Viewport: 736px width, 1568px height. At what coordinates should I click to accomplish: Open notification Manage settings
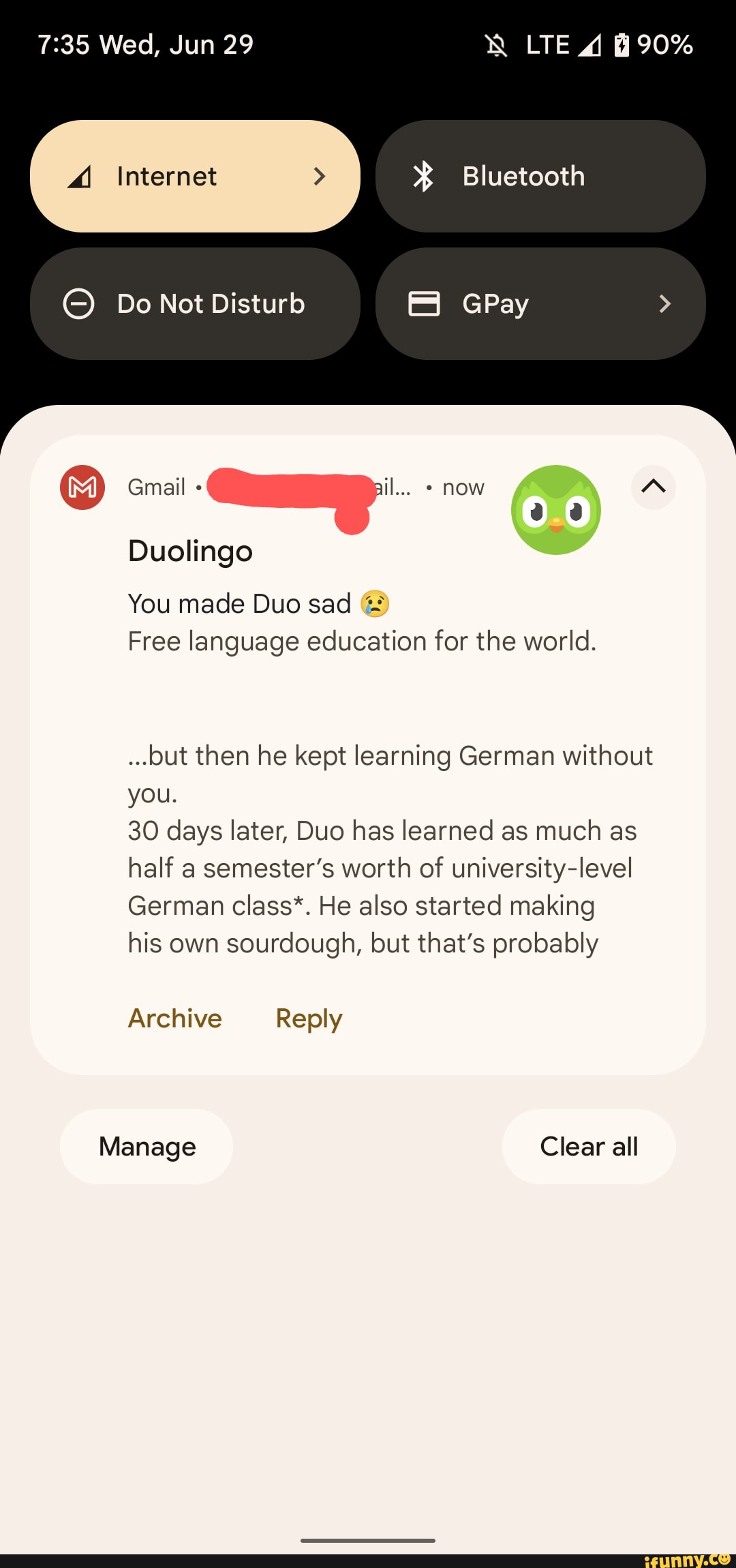(x=146, y=1146)
